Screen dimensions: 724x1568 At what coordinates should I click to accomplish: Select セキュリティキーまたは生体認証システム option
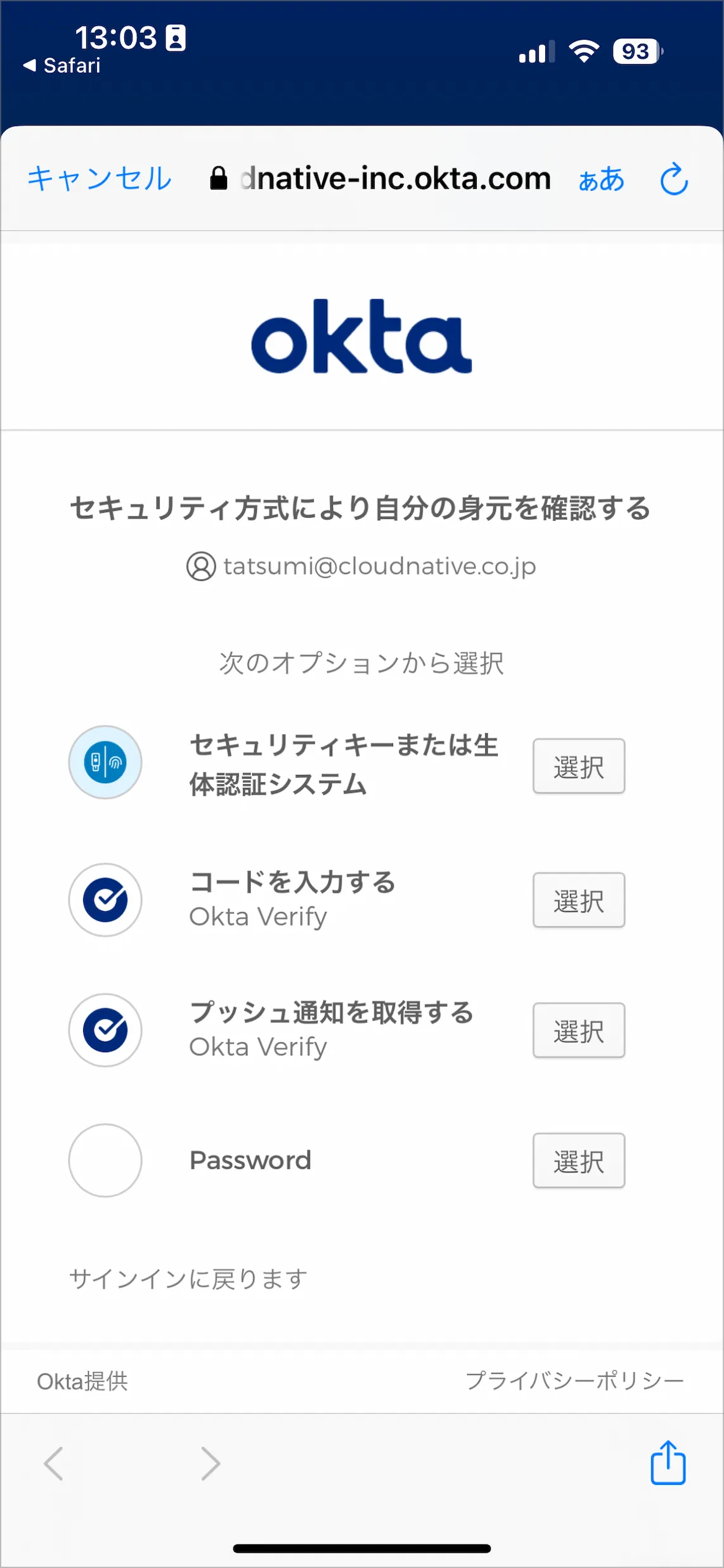578,766
